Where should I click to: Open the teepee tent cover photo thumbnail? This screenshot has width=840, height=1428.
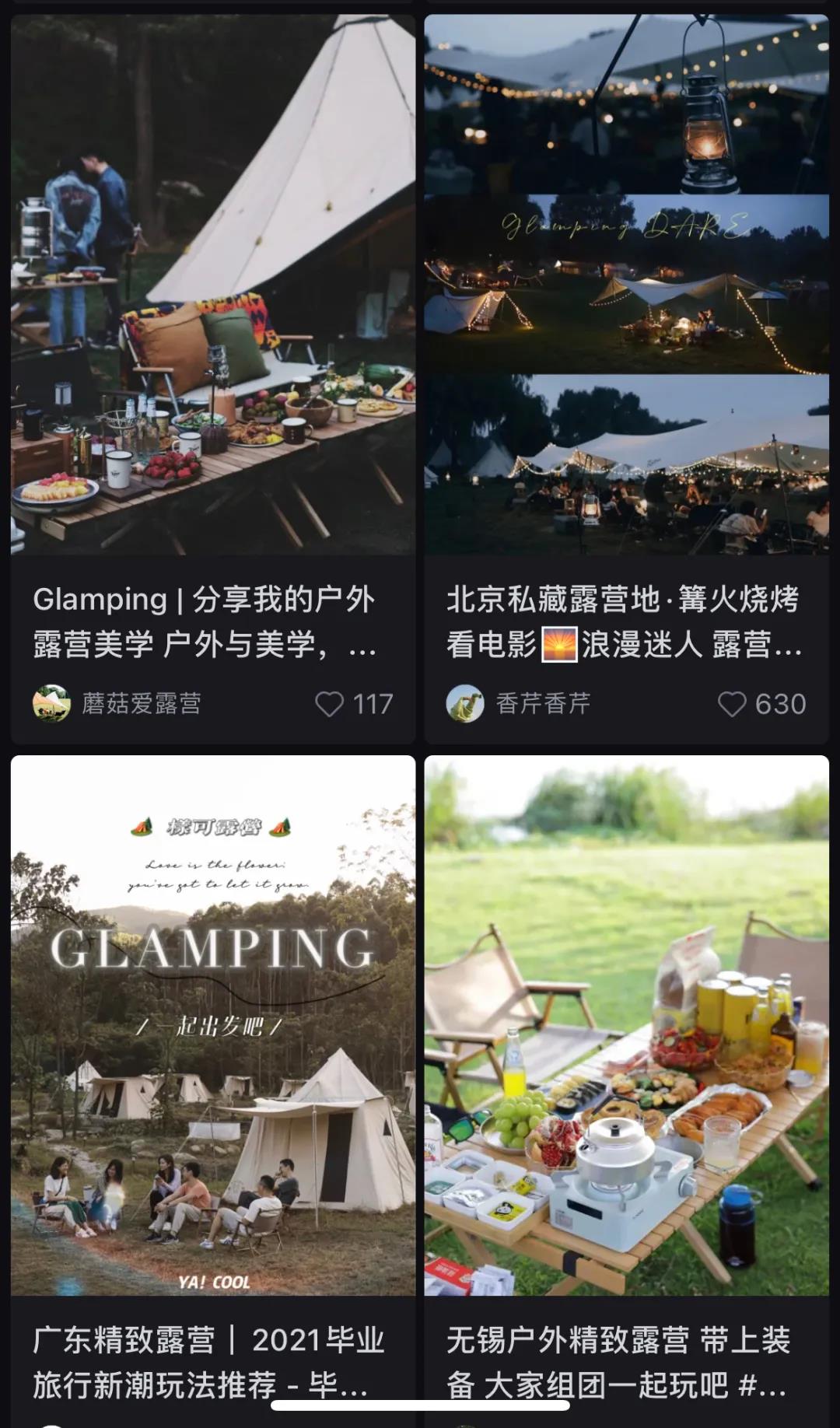click(210, 288)
